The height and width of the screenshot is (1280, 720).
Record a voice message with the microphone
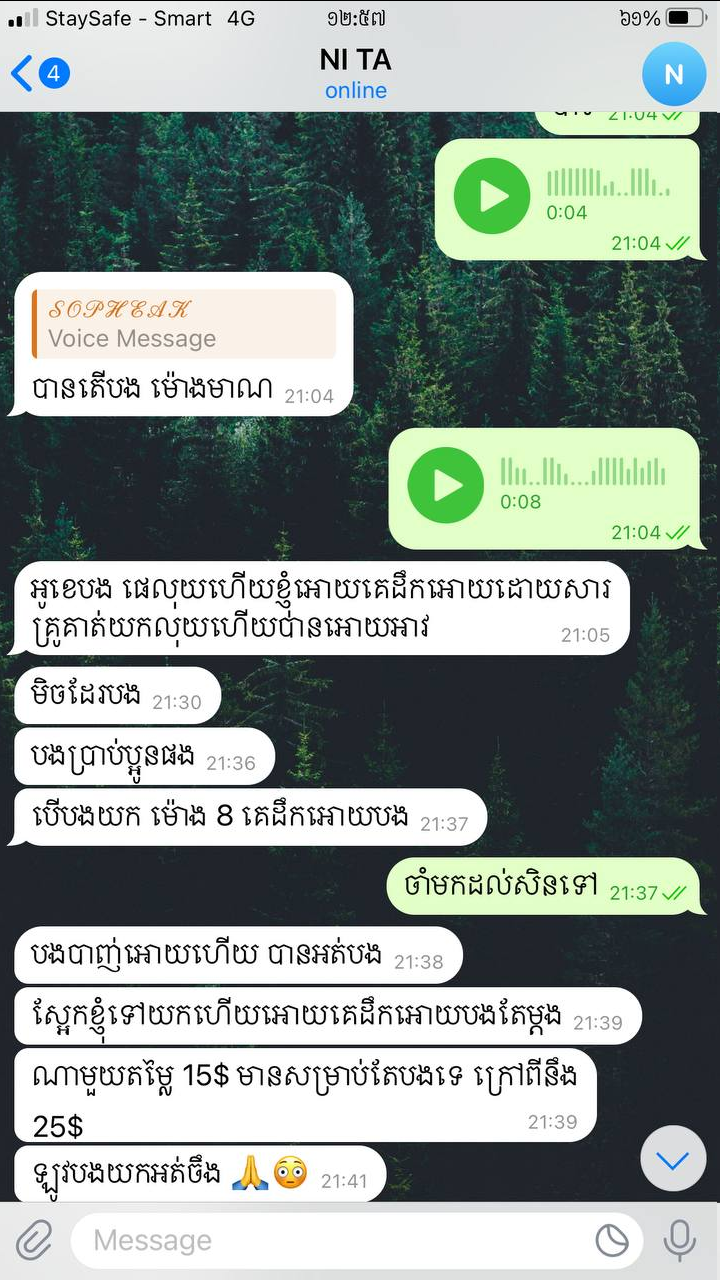(x=680, y=1241)
